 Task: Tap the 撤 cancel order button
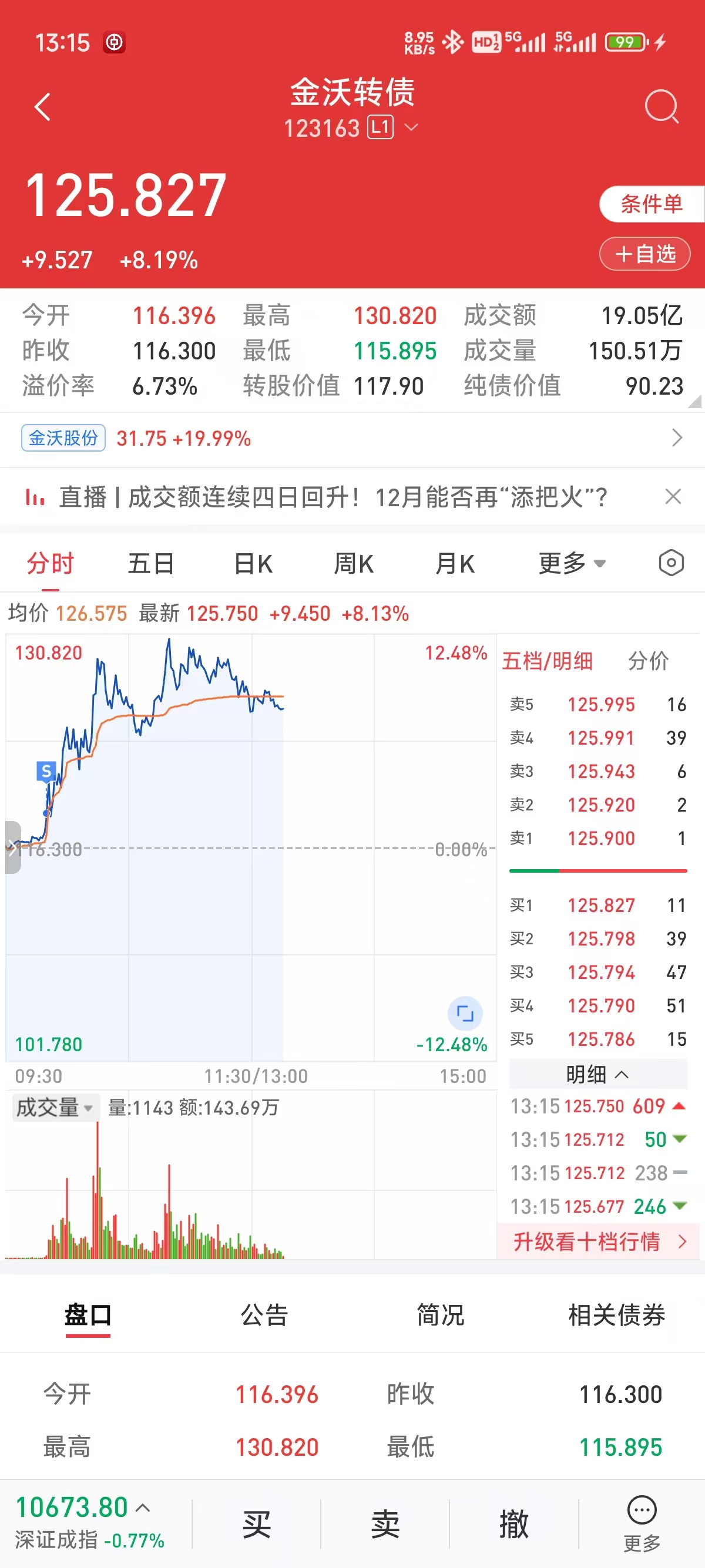tap(514, 1524)
